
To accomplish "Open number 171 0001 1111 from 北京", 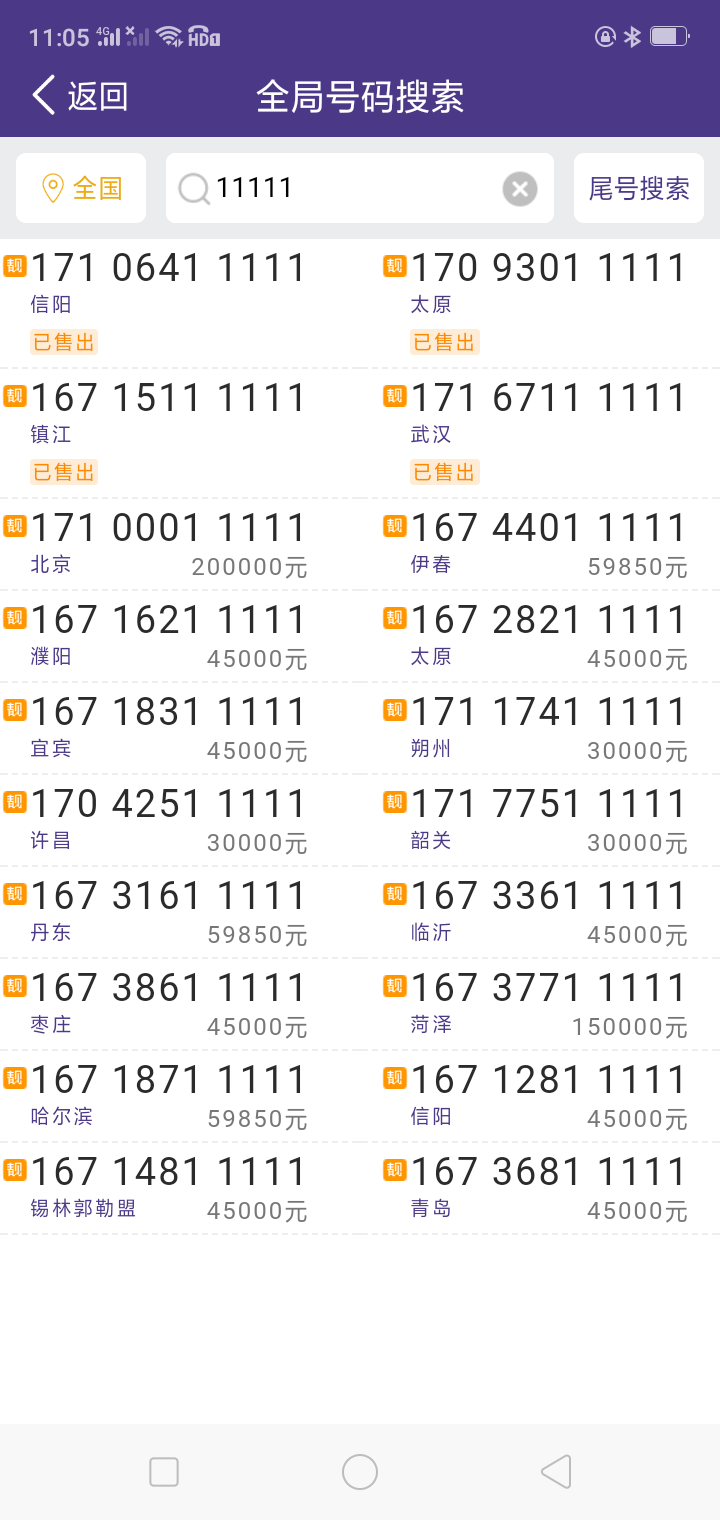I will pyautogui.click(x=170, y=543).
